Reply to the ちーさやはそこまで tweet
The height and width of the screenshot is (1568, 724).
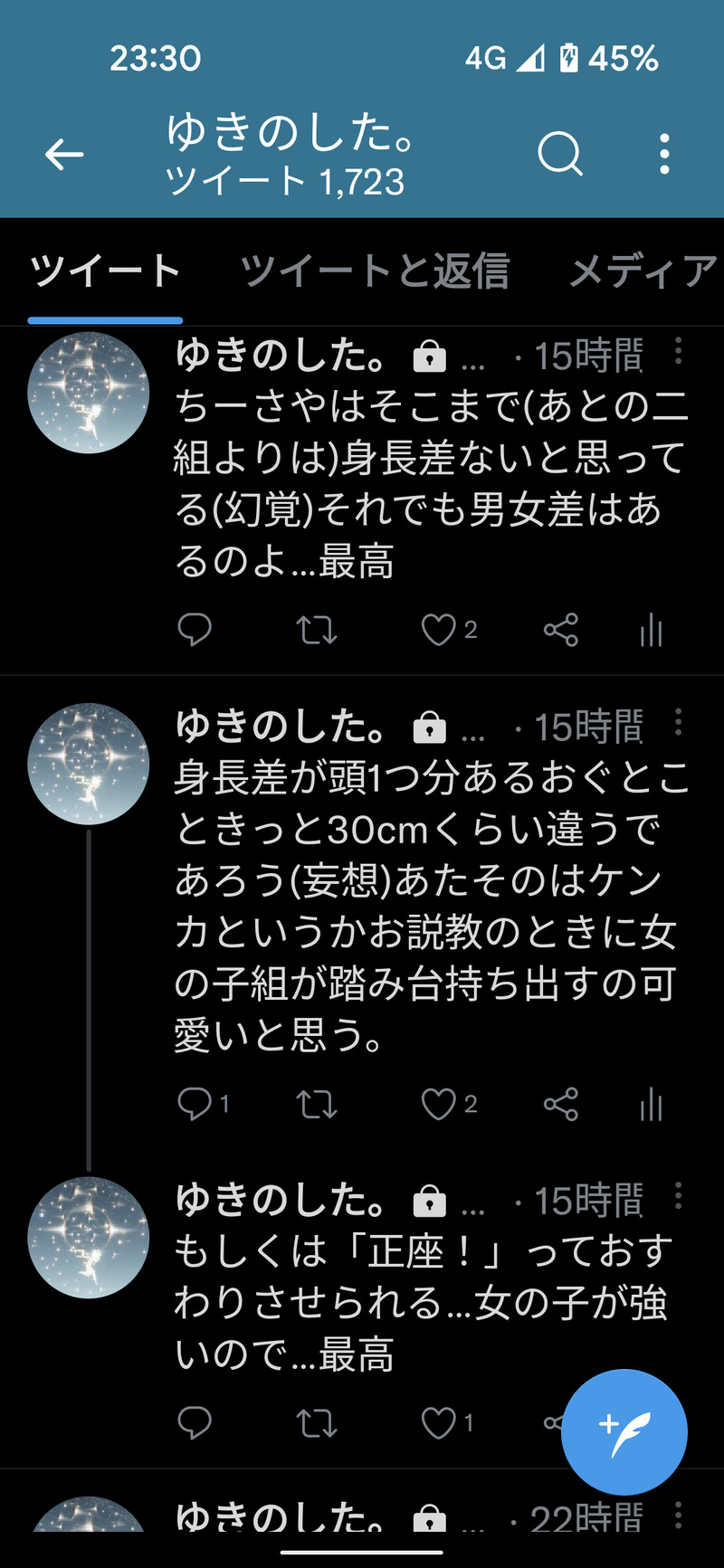[195, 630]
